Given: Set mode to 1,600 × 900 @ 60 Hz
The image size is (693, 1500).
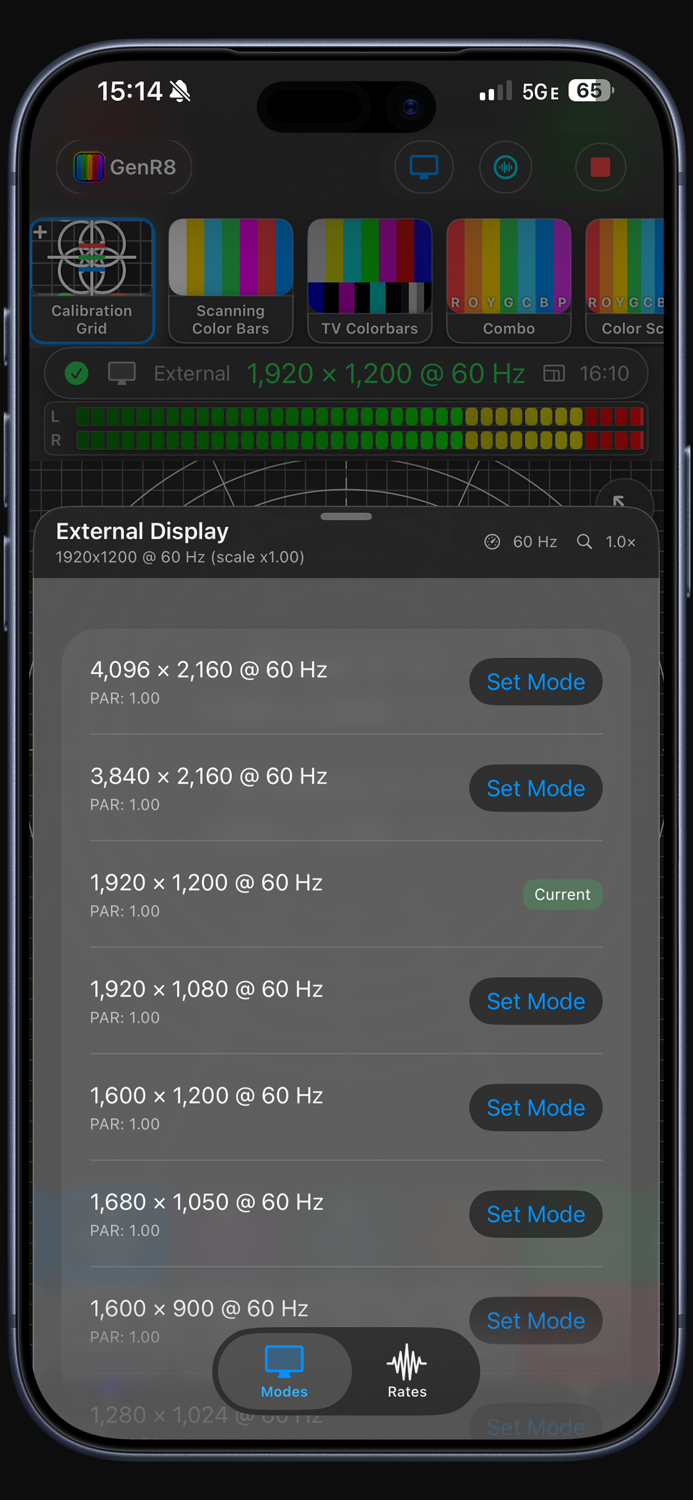Looking at the screenshot, I should coord(536,1320).
